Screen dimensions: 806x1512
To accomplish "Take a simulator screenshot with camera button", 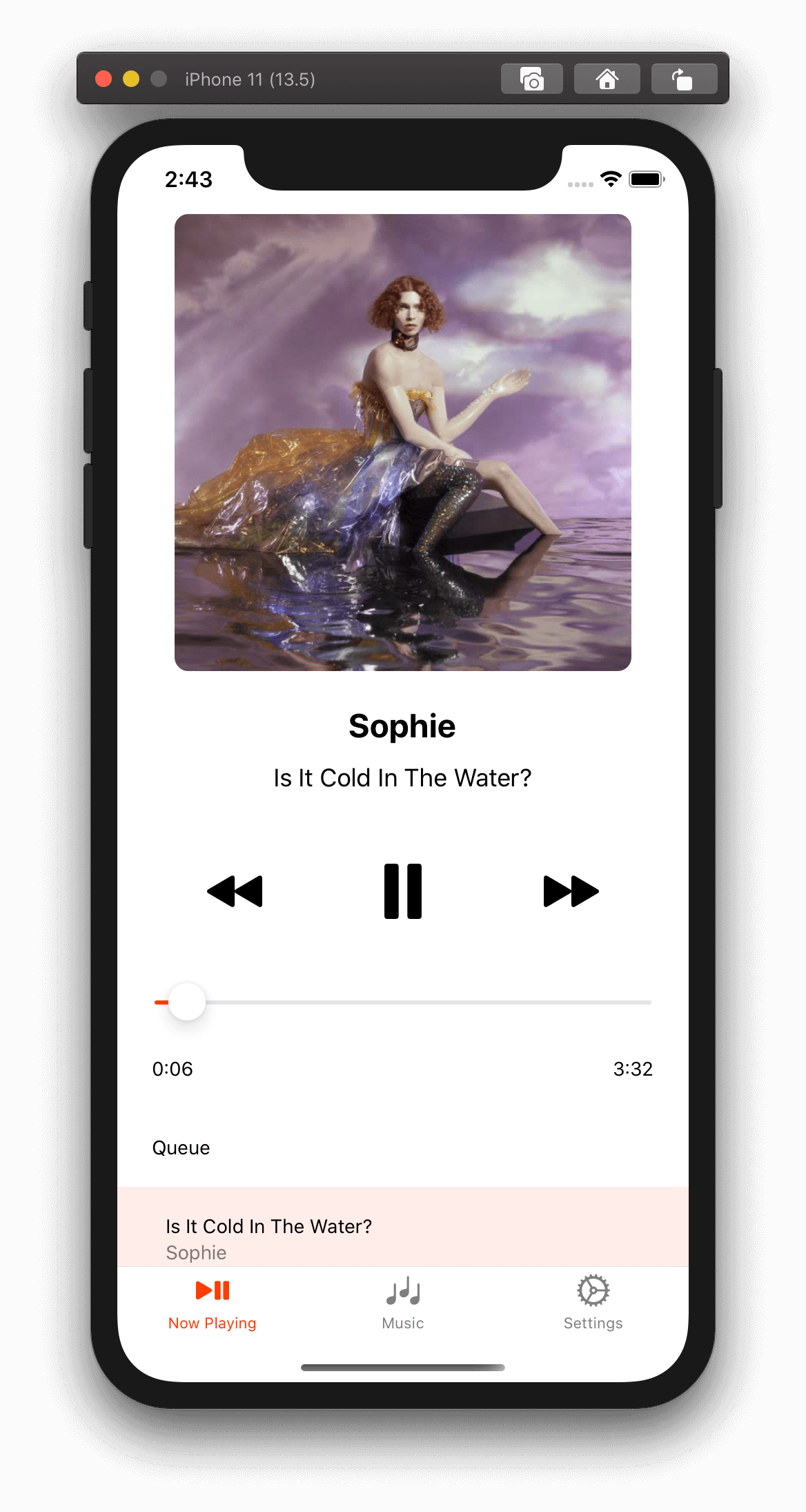I will [x=531, y=79].
